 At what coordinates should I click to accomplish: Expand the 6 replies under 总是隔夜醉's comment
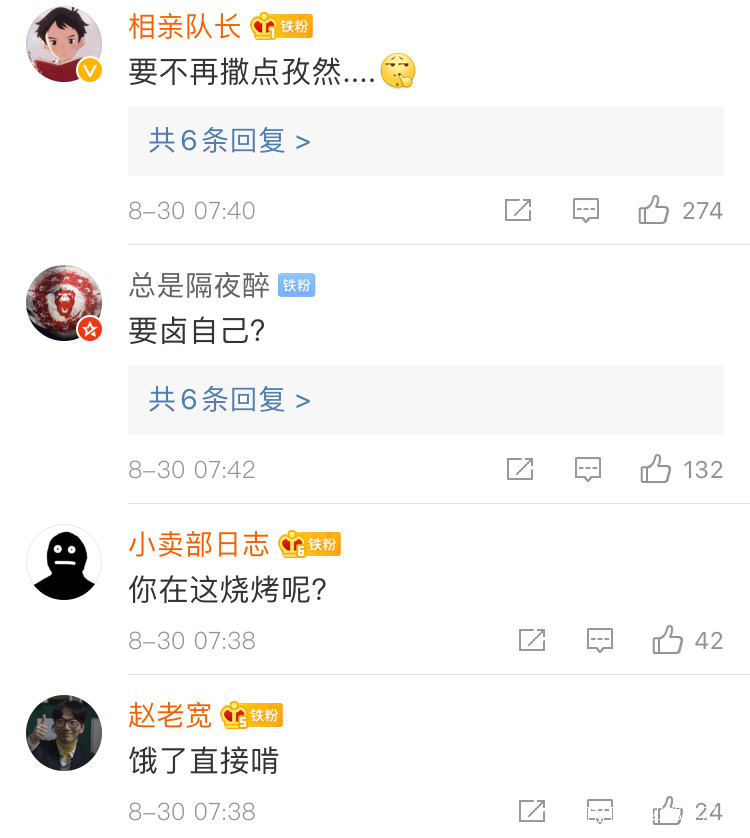(x=229, y=400)
